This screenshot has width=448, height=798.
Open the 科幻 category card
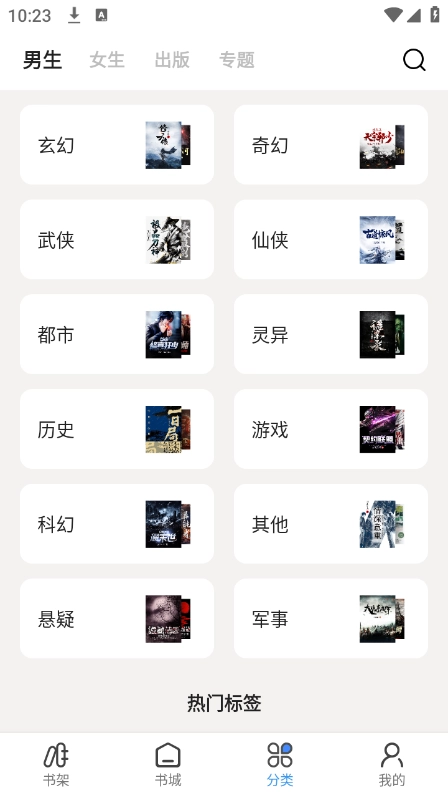[117, 524]
